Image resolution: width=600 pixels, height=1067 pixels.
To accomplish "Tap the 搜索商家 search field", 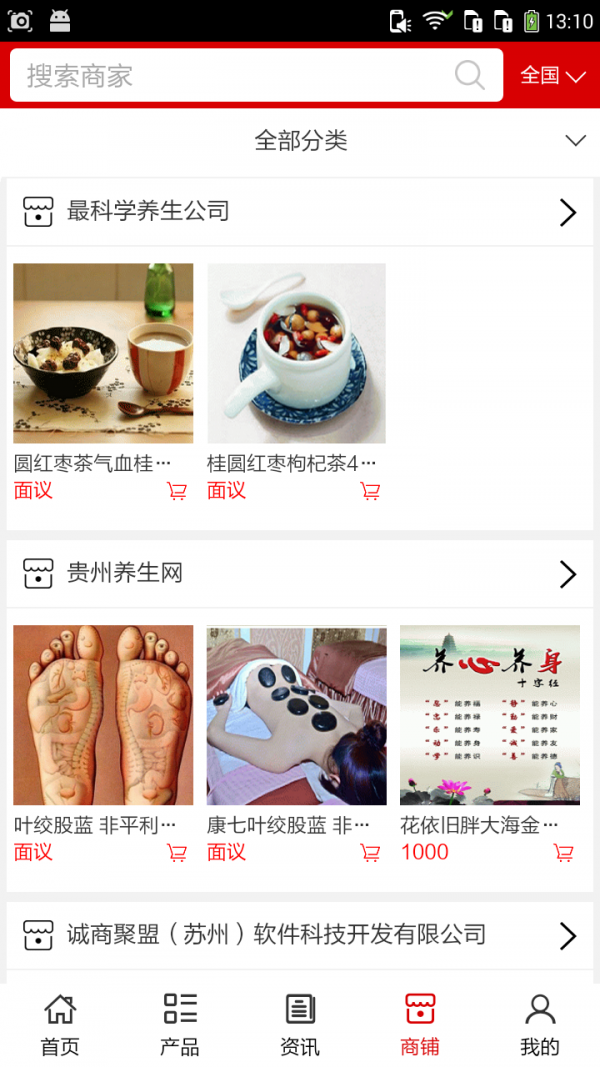I will [x=230, y=76].
